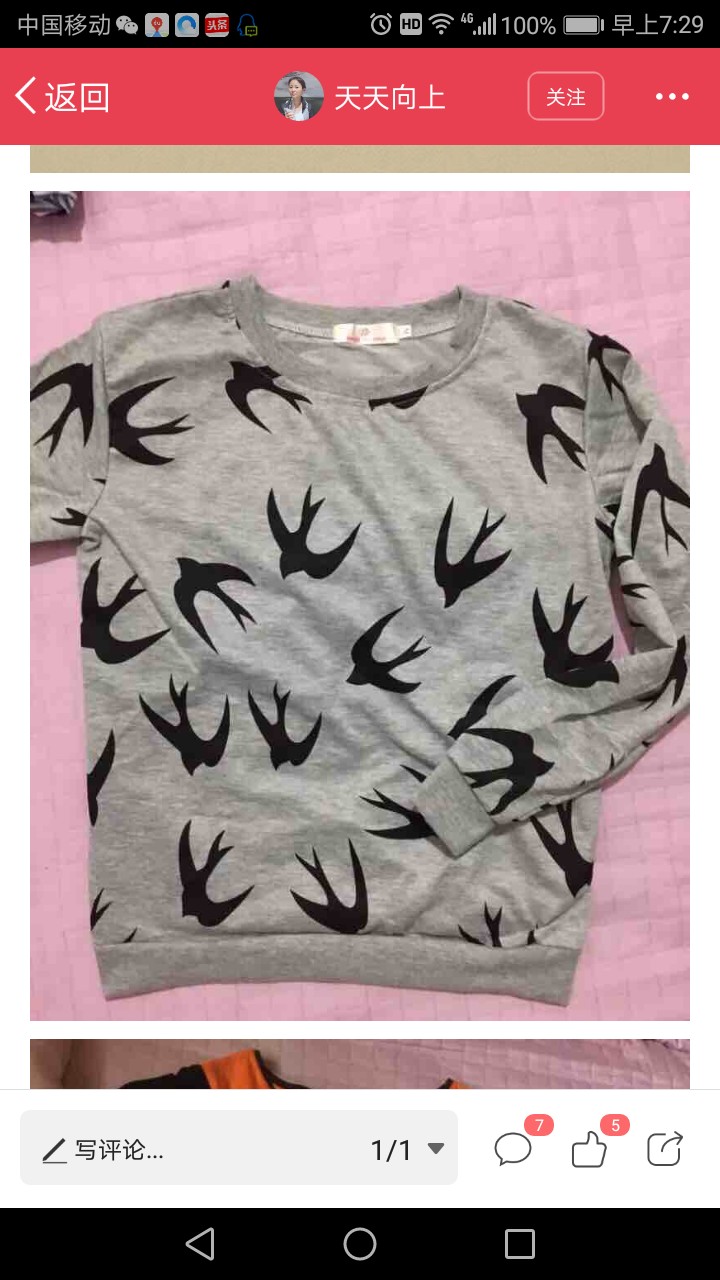720x1280 pixels.
Task: Follow the author with 关注
Action: pos(566,97)
